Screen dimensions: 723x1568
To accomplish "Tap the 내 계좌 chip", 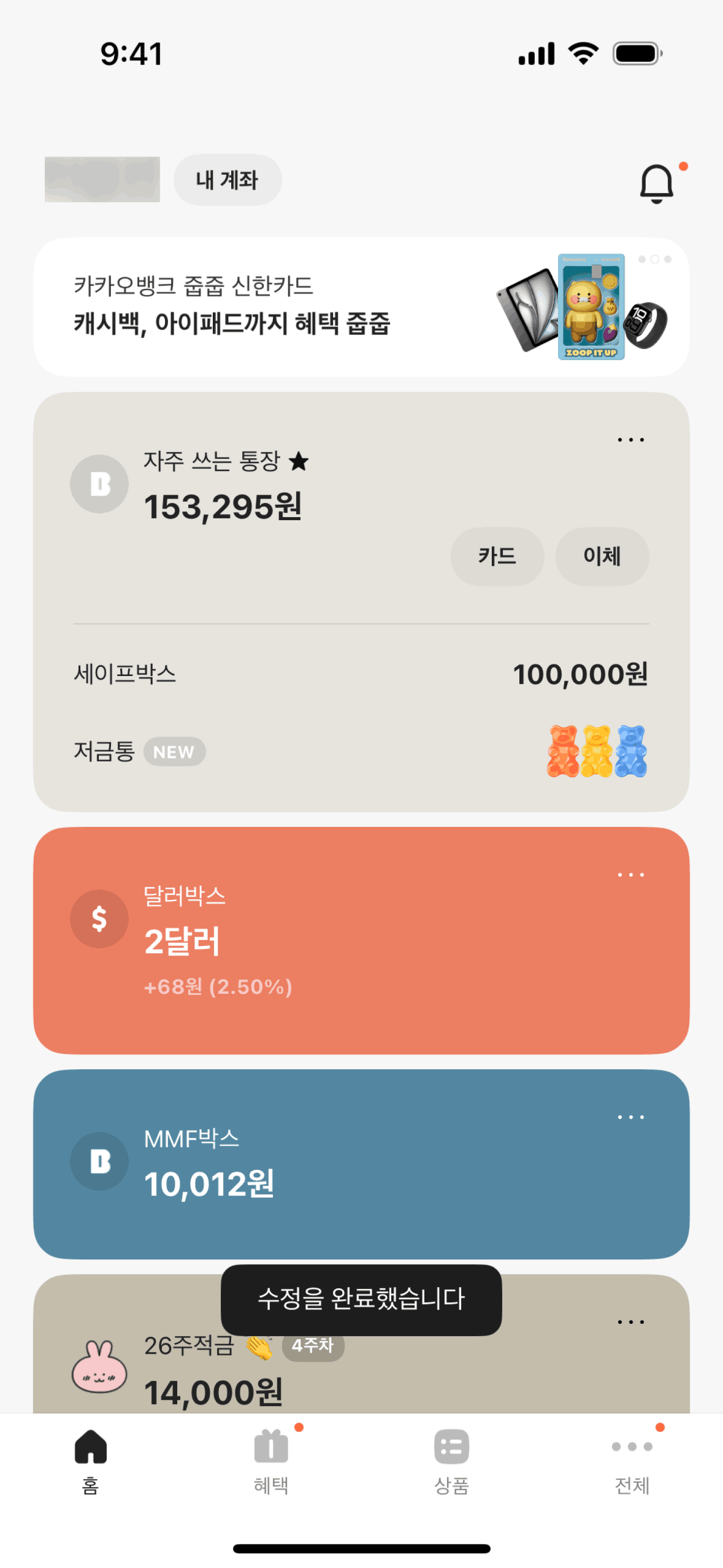I will [228, 180].
